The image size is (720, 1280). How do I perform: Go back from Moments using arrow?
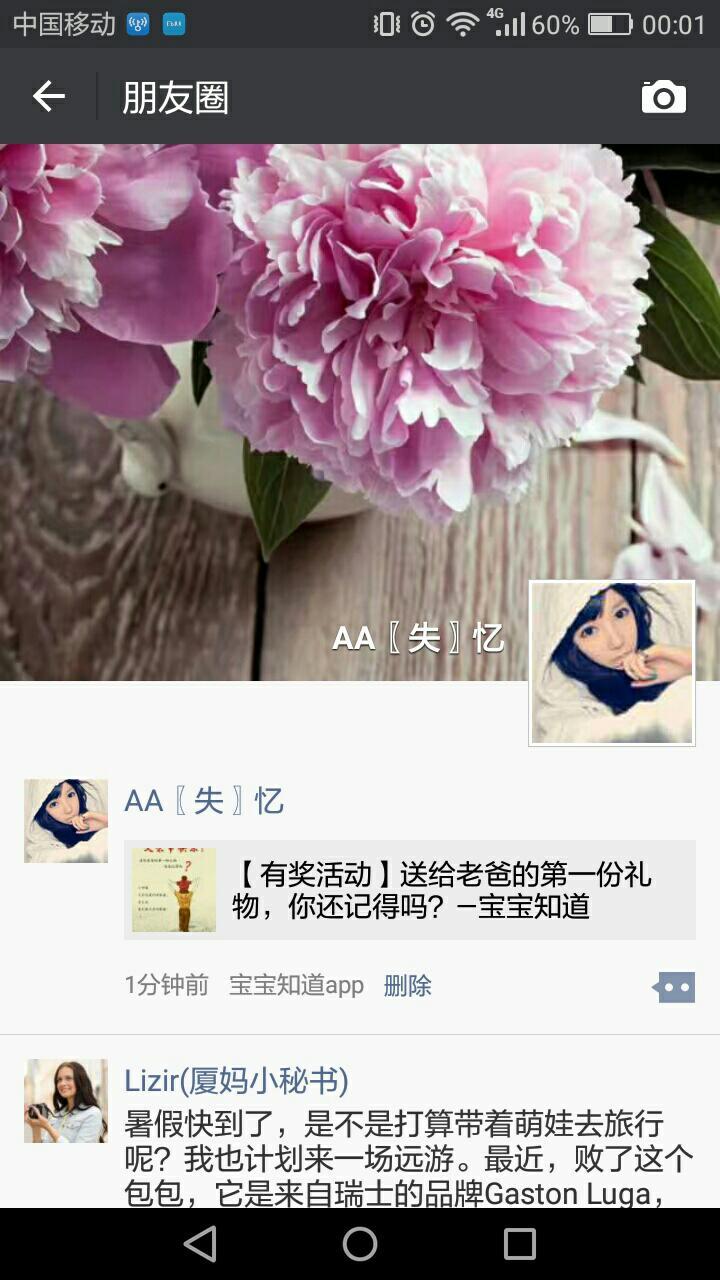click(x=48, y=96)
